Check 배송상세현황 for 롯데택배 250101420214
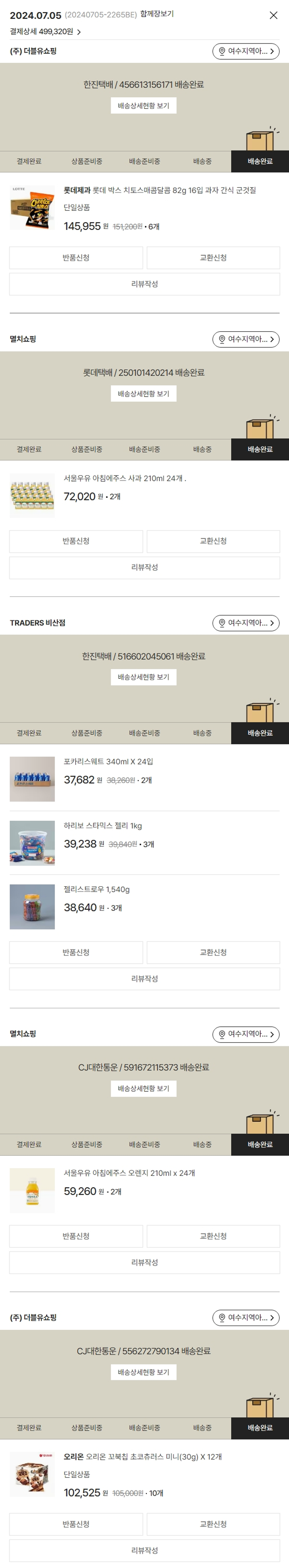289x1568 pixels. 143,394
